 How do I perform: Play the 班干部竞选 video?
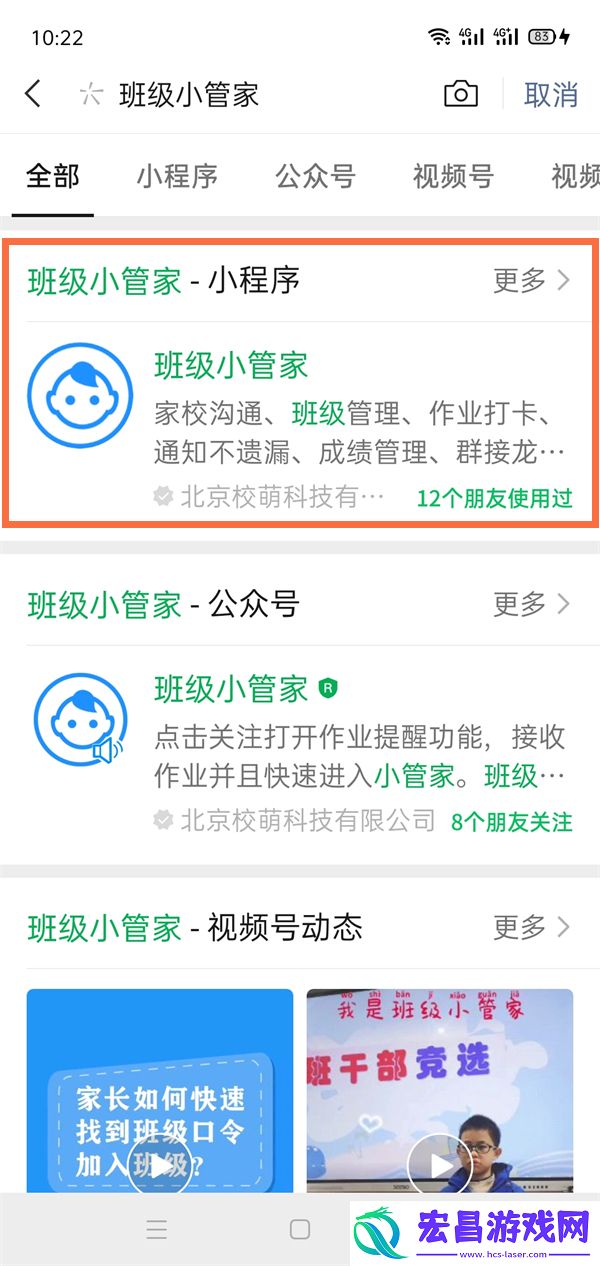440,1091
